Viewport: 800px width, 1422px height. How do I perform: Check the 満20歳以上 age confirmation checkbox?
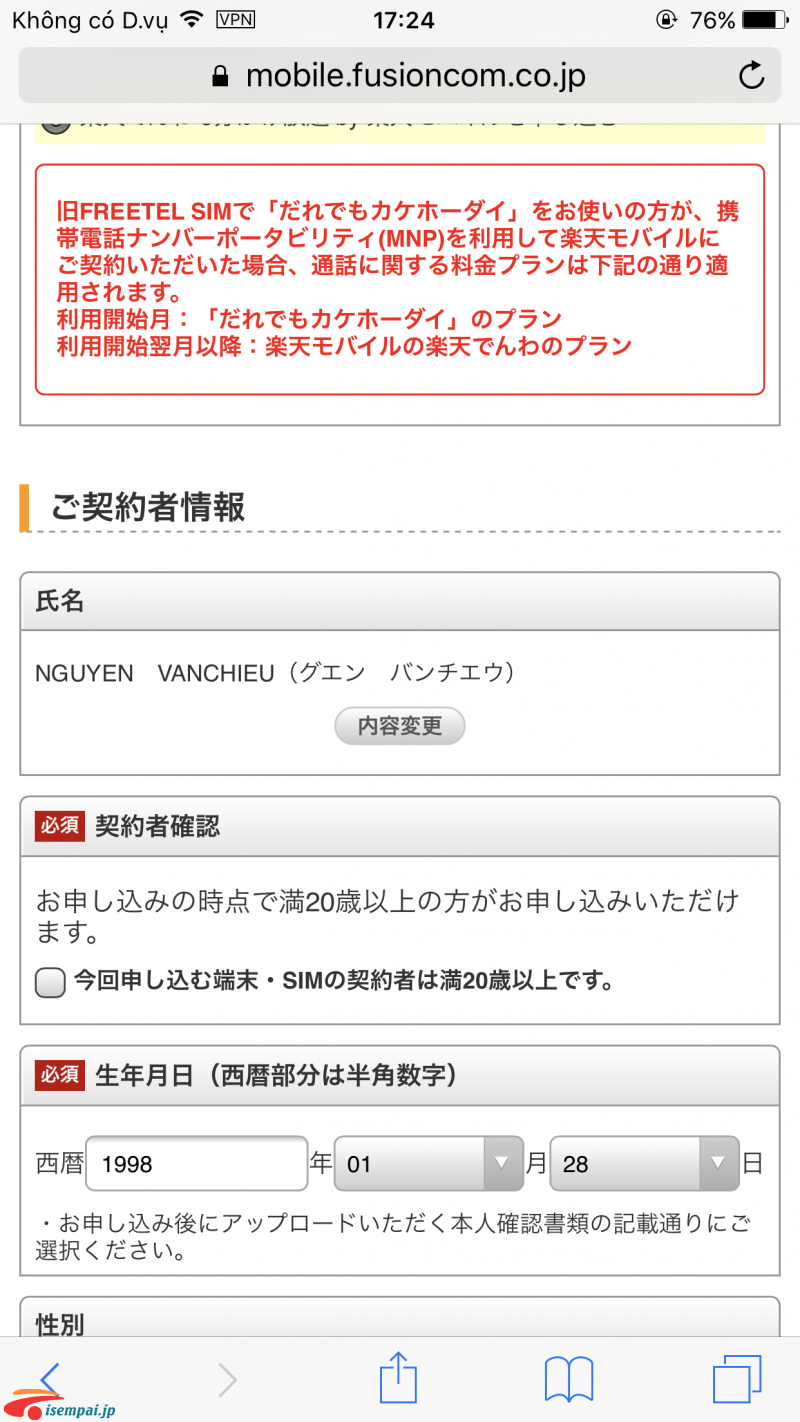click(51, 983)
